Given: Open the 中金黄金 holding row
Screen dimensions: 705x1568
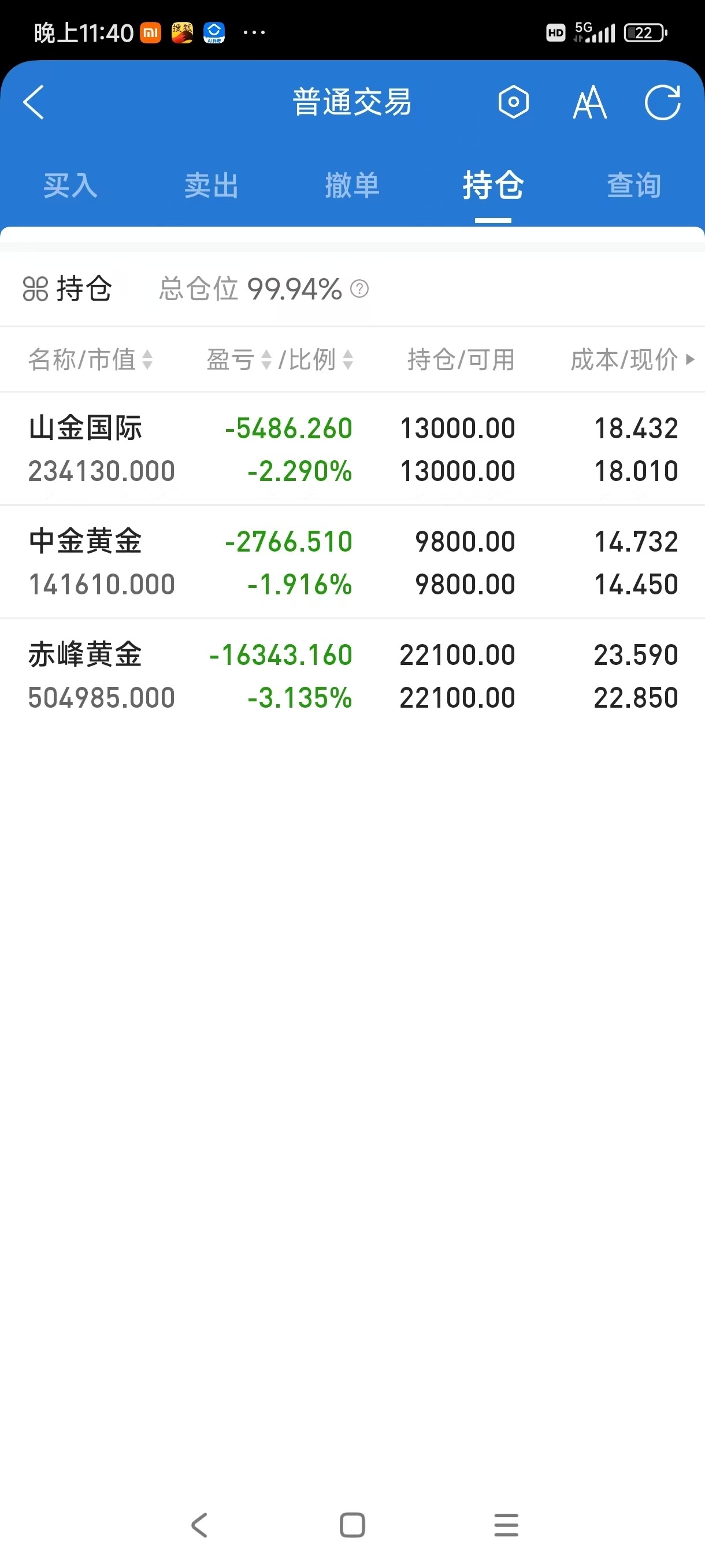Looking at the screenshot, I should (x=353, y=563).
